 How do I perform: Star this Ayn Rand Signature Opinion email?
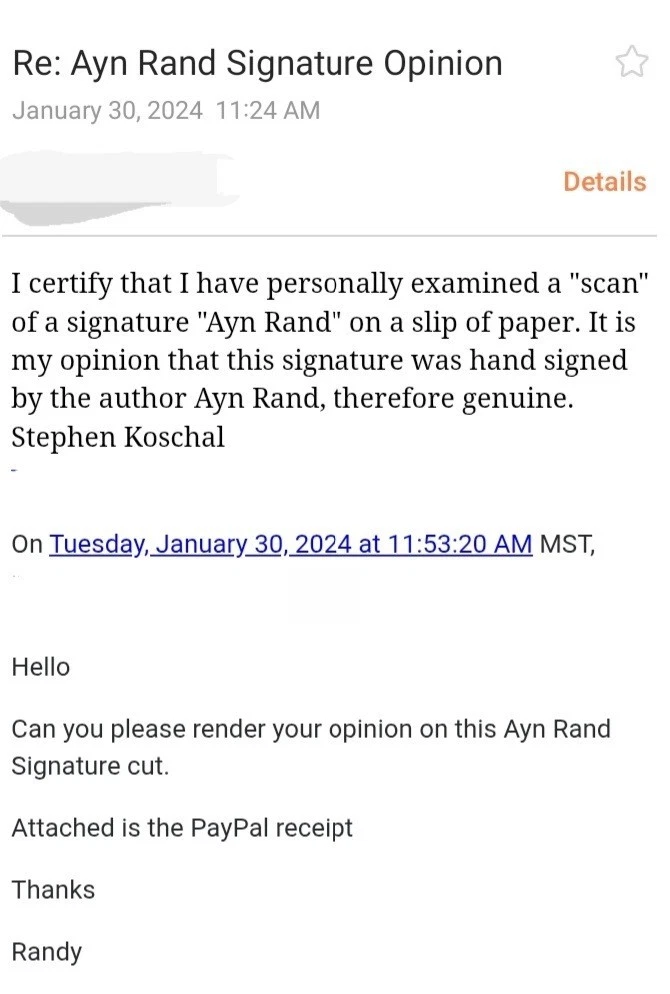pyautogui.click(x=631, y=63)
